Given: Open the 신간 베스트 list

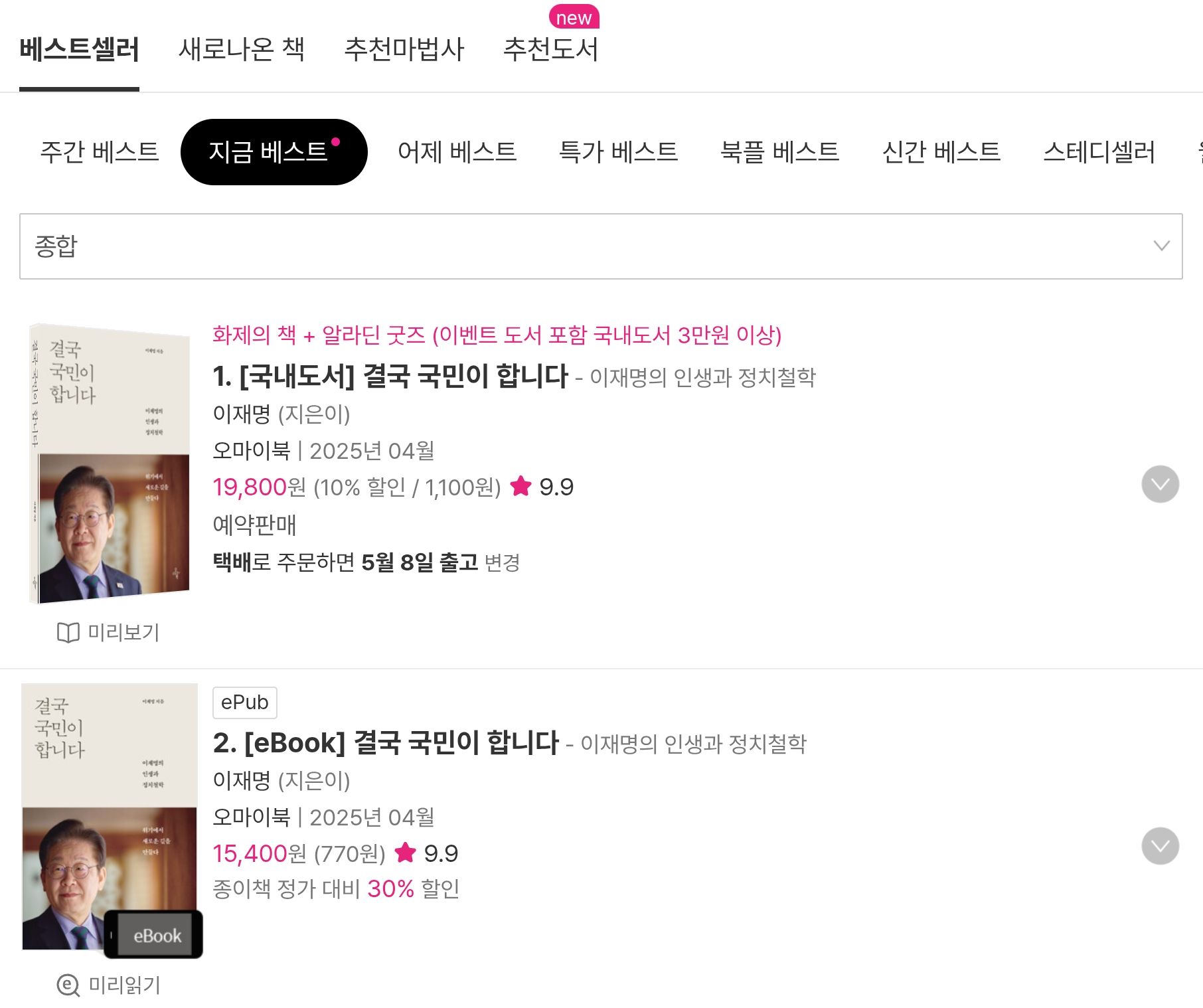Looking at the screenshot, I should [941, 152].
